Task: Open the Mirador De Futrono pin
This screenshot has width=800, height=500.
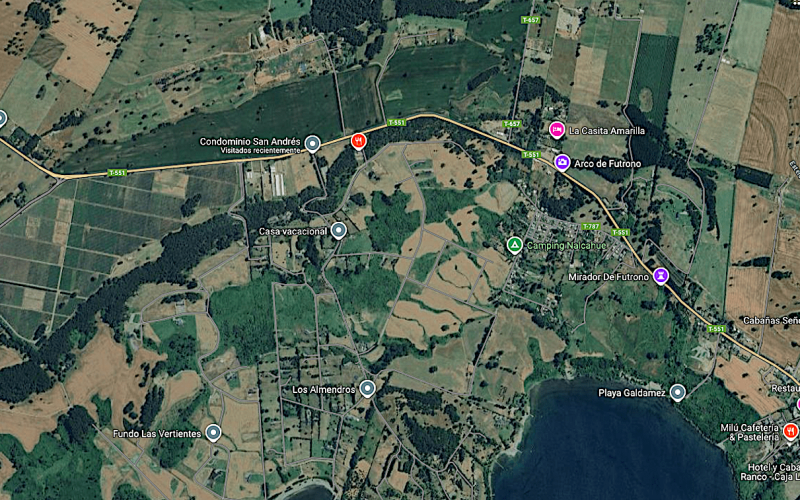Action: click(661, 276)
